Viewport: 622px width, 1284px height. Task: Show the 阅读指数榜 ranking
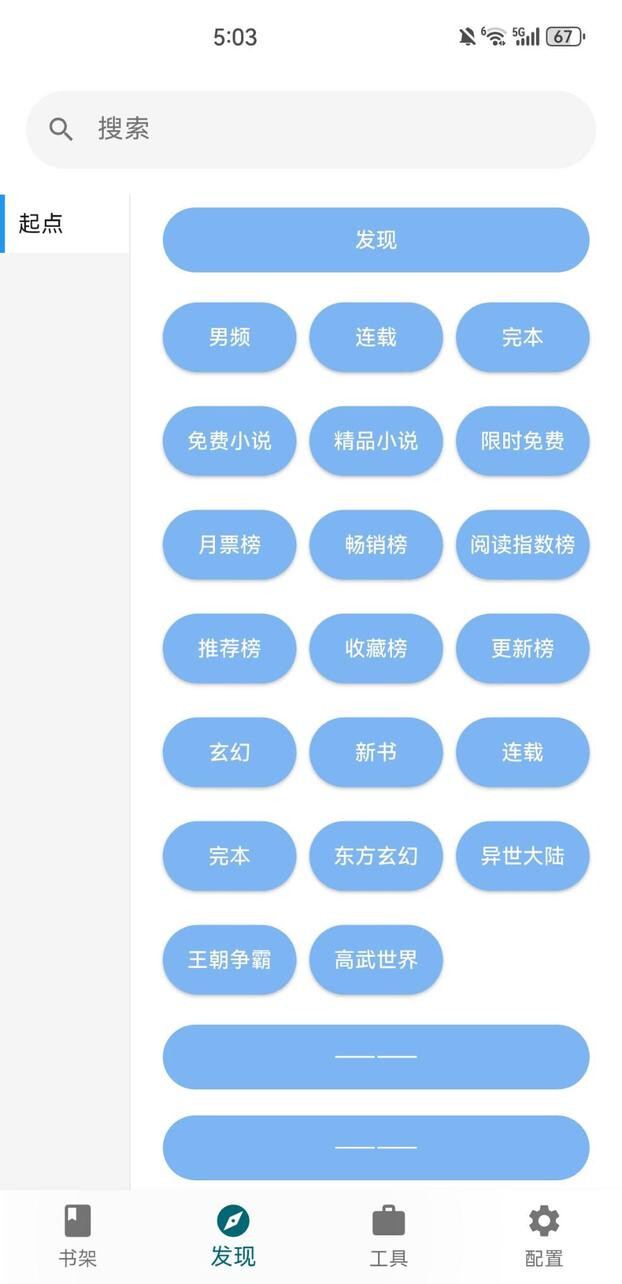click(x=522, y=545)
